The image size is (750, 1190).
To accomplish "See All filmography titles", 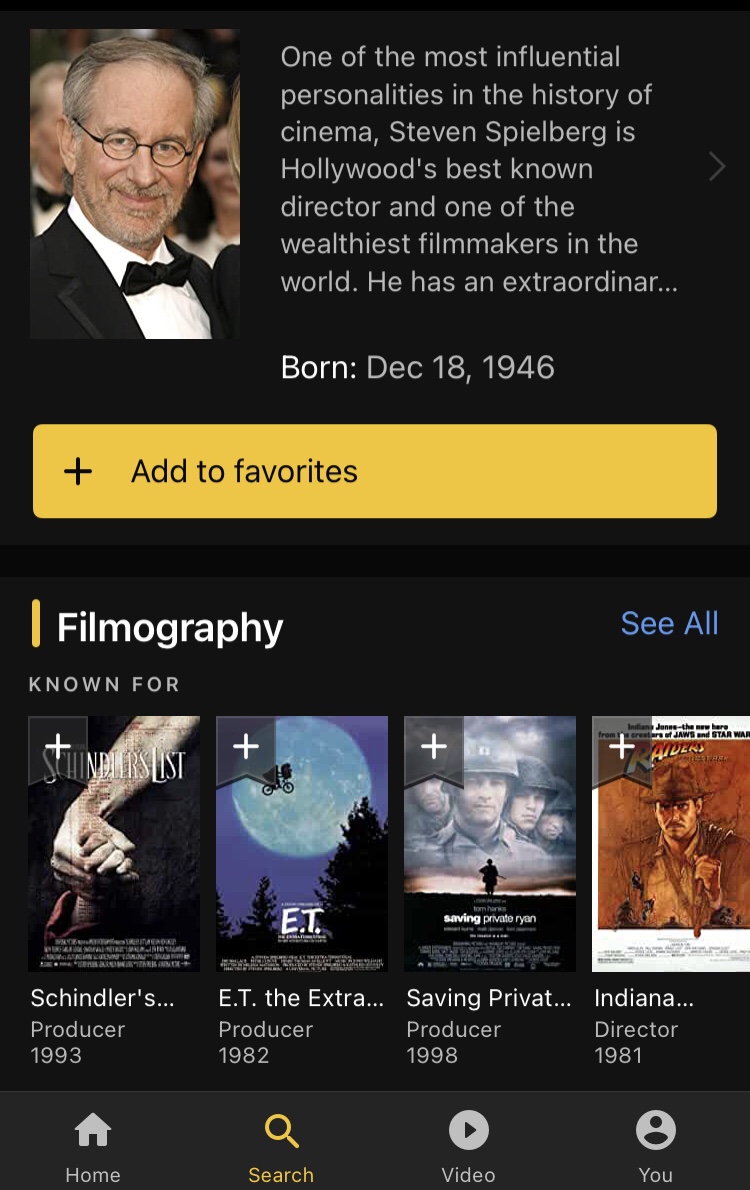I will (669, 623).
